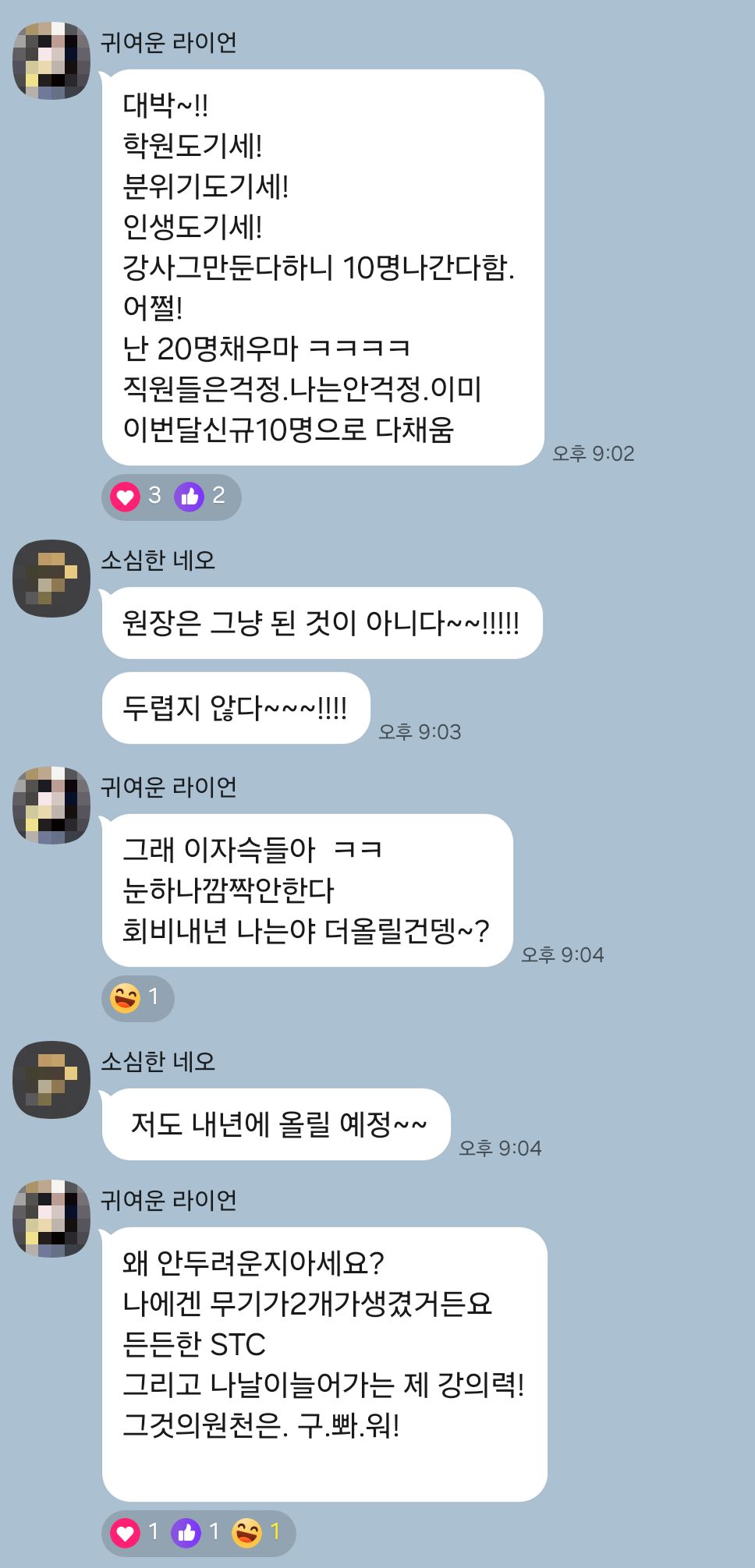Open 귀여운 라이언's avatar beside 왜 안두려운지아세요? message
The width and height of the screenshot is (755, 1568).
[x=51, y=1219]
